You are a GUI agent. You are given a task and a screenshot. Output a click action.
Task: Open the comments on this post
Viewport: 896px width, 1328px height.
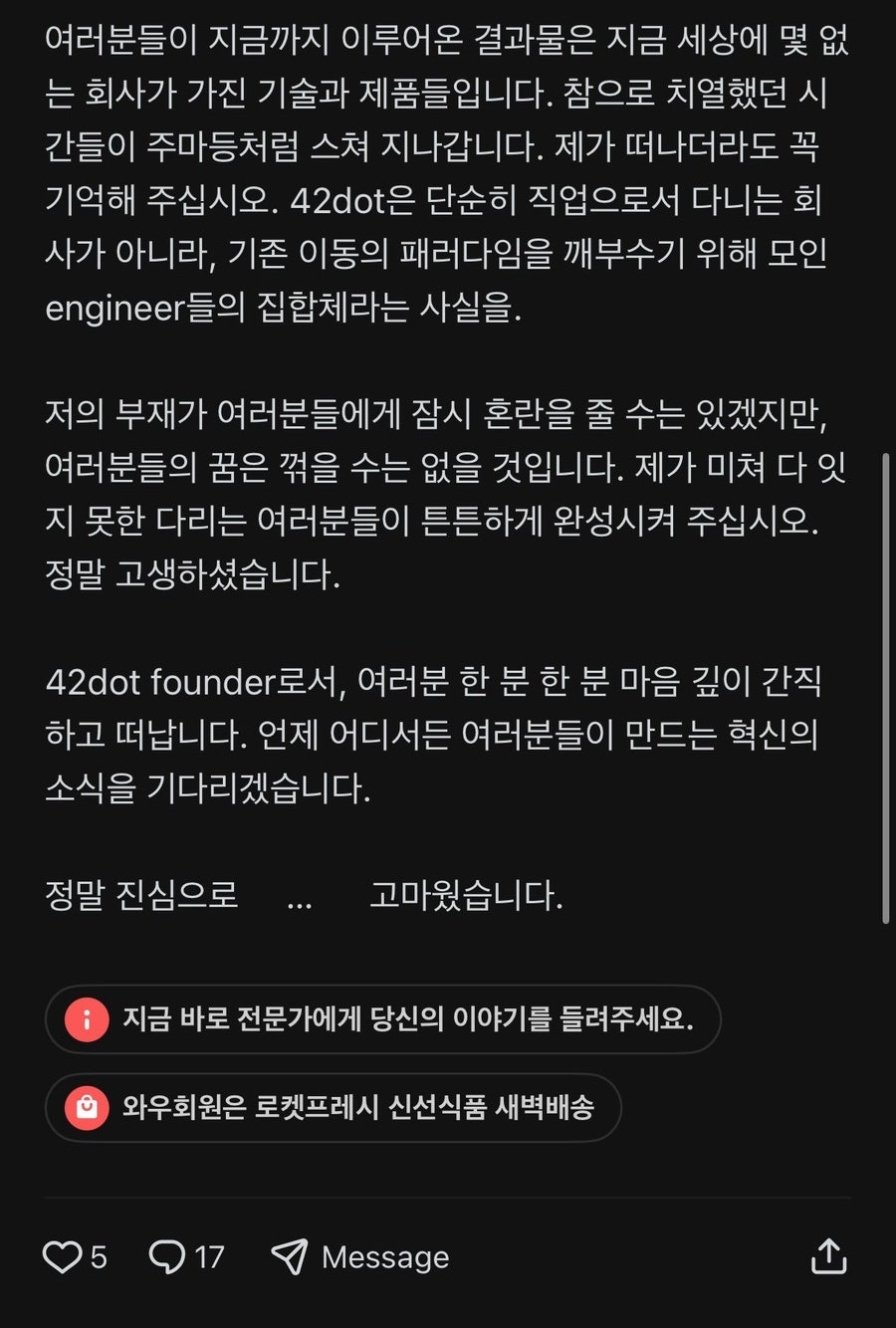(x=167, y=1256)
